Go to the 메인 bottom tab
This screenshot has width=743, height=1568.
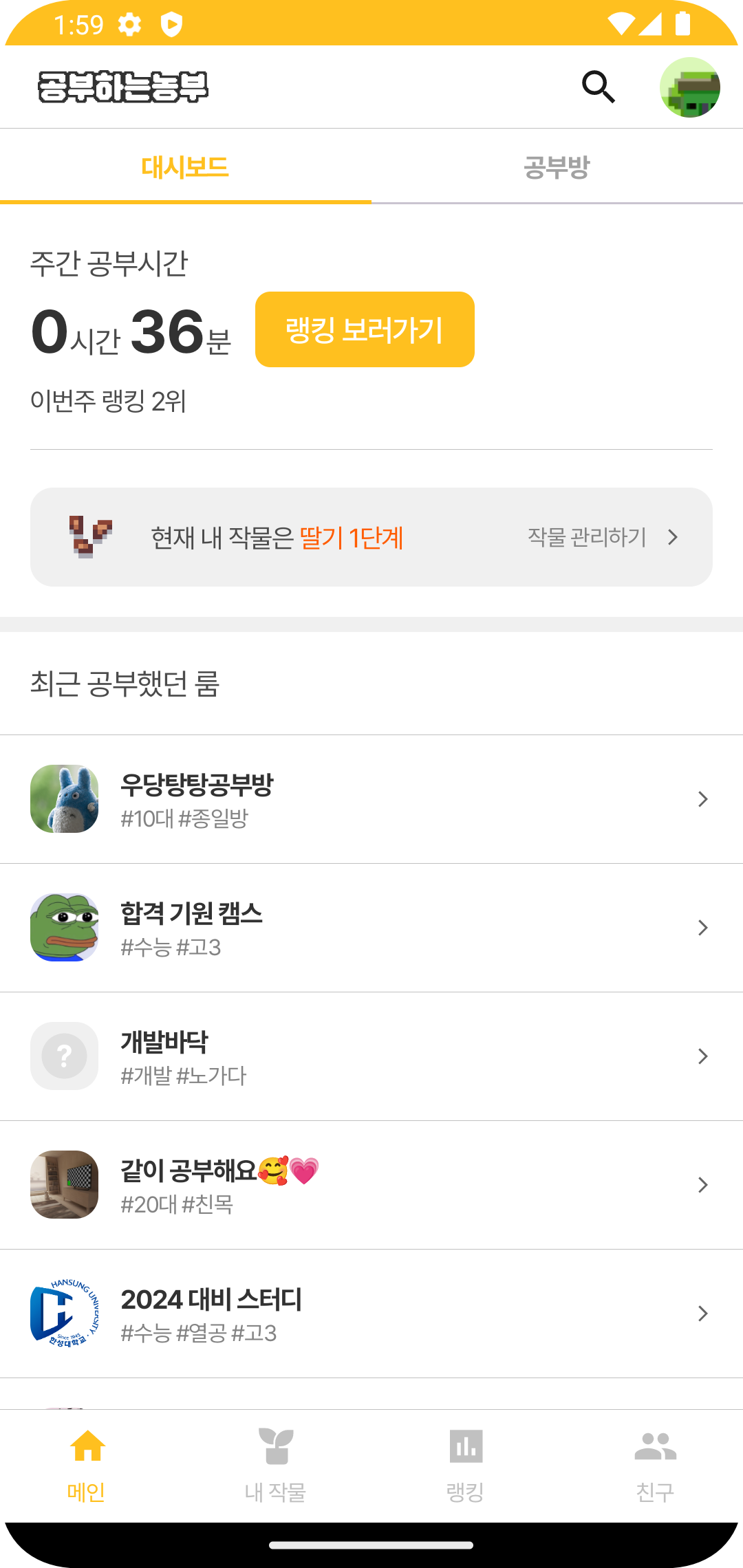click(x=87, y=1466)
